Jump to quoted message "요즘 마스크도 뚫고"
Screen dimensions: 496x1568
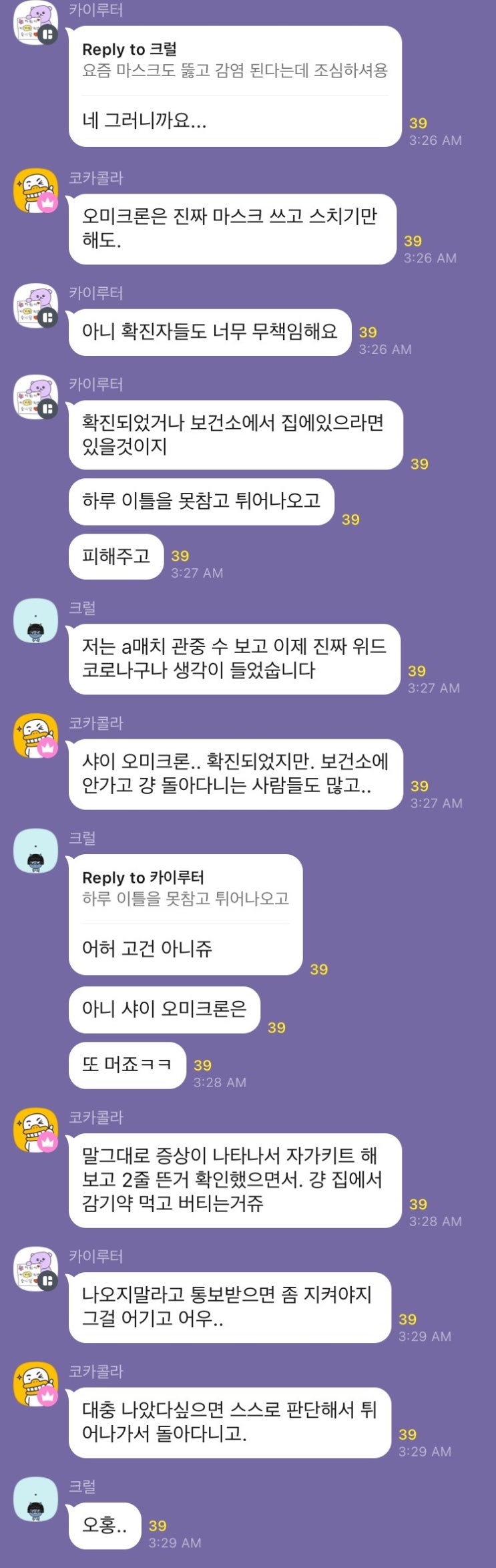[234, 70]
